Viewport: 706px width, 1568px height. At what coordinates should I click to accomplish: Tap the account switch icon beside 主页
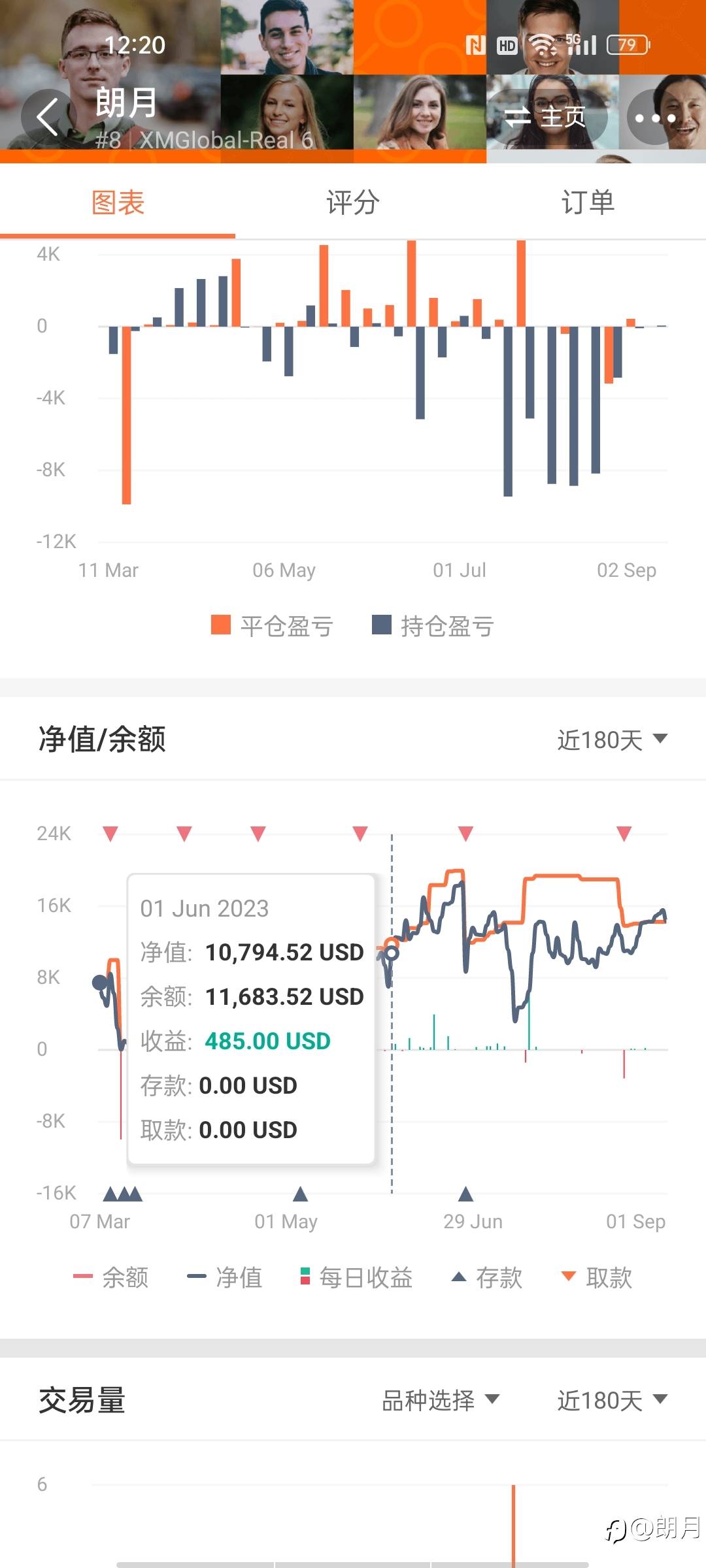pyautogui.click(x=520, y=117)
